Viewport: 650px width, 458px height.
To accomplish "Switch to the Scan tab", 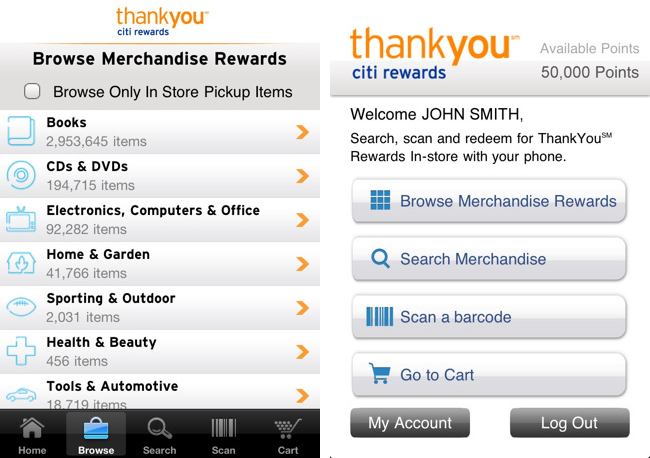I will pyautogui.click(x=223, y=434).
